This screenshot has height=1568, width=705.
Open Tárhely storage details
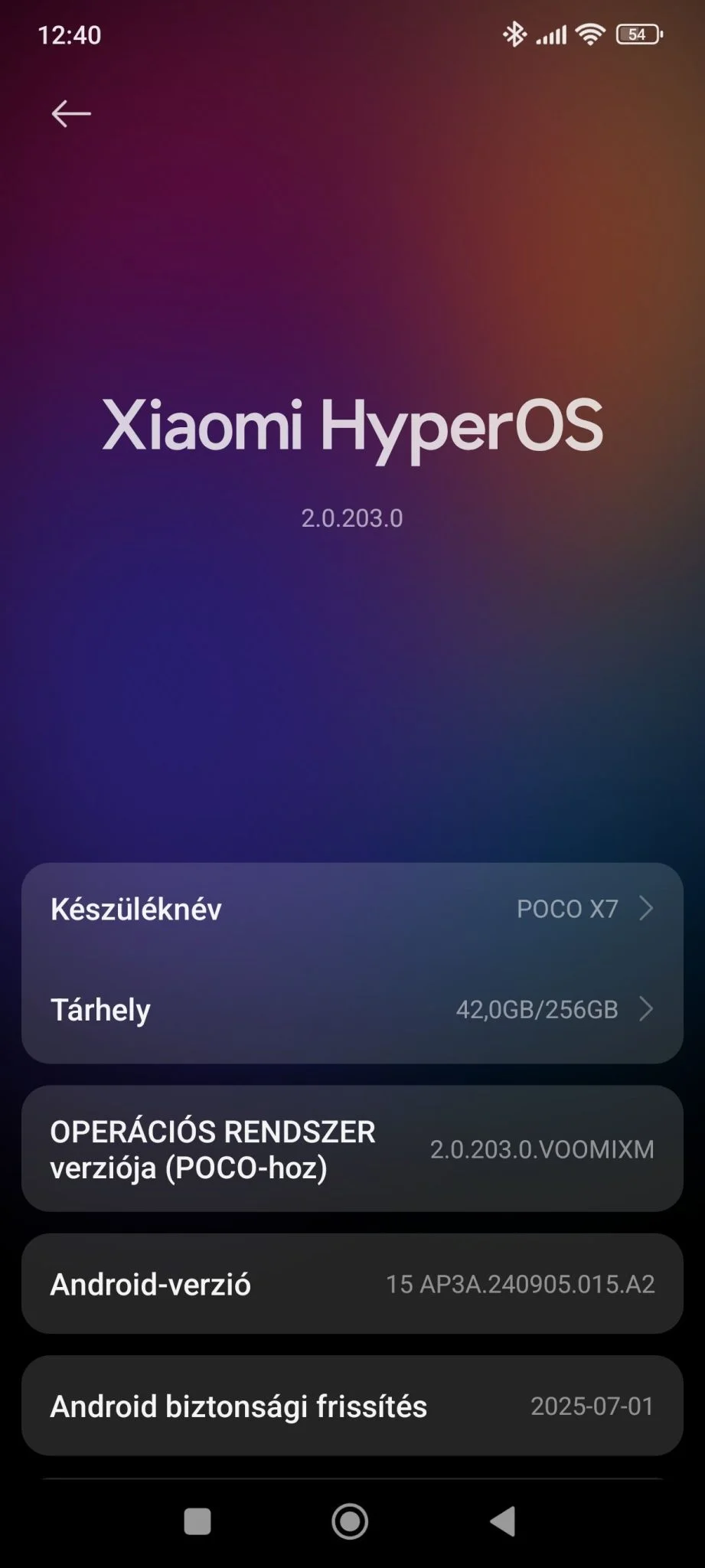[x=352, y=1009]
